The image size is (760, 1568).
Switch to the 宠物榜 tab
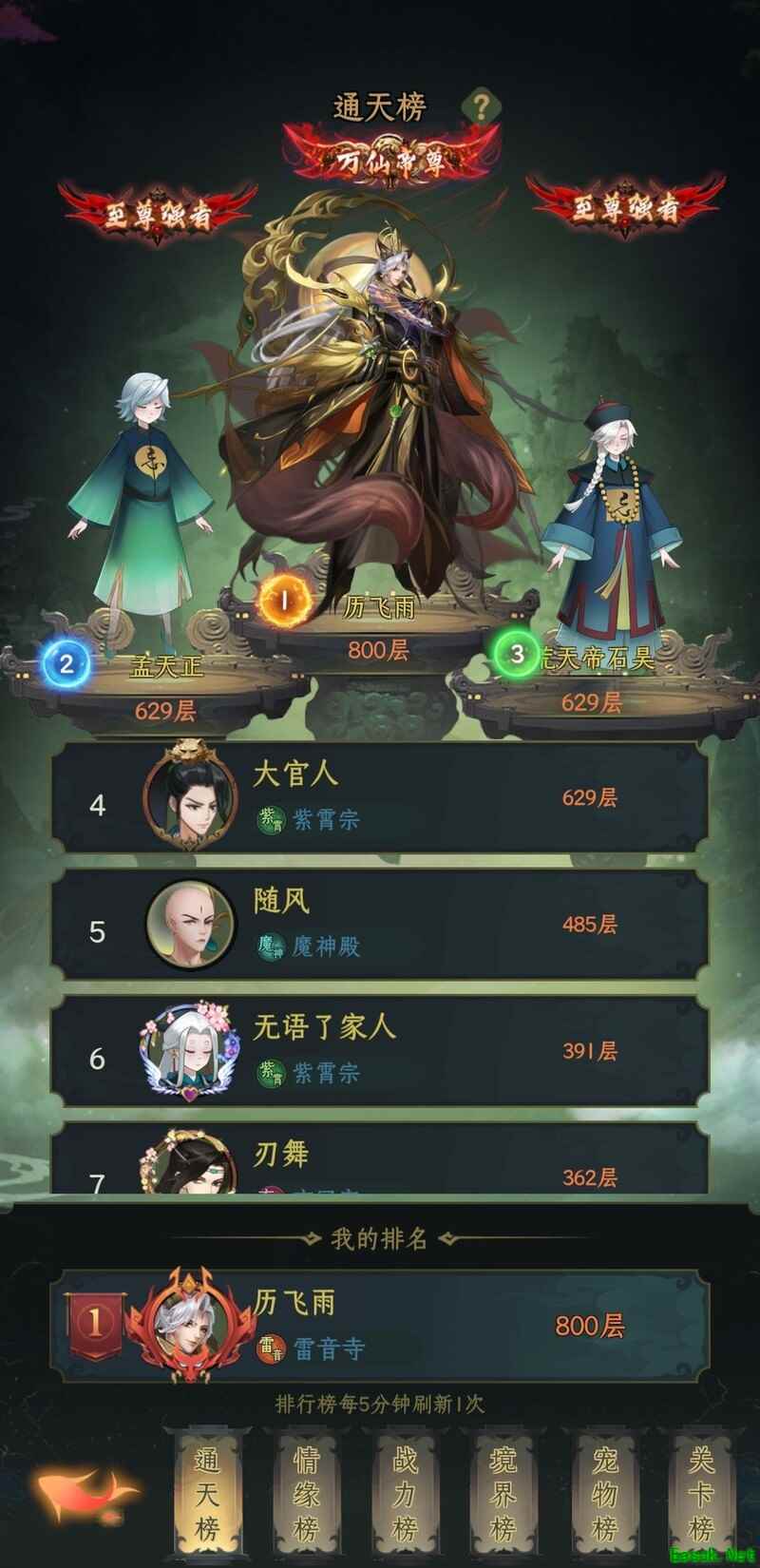pyautogui.click(x=603, y=1493)
